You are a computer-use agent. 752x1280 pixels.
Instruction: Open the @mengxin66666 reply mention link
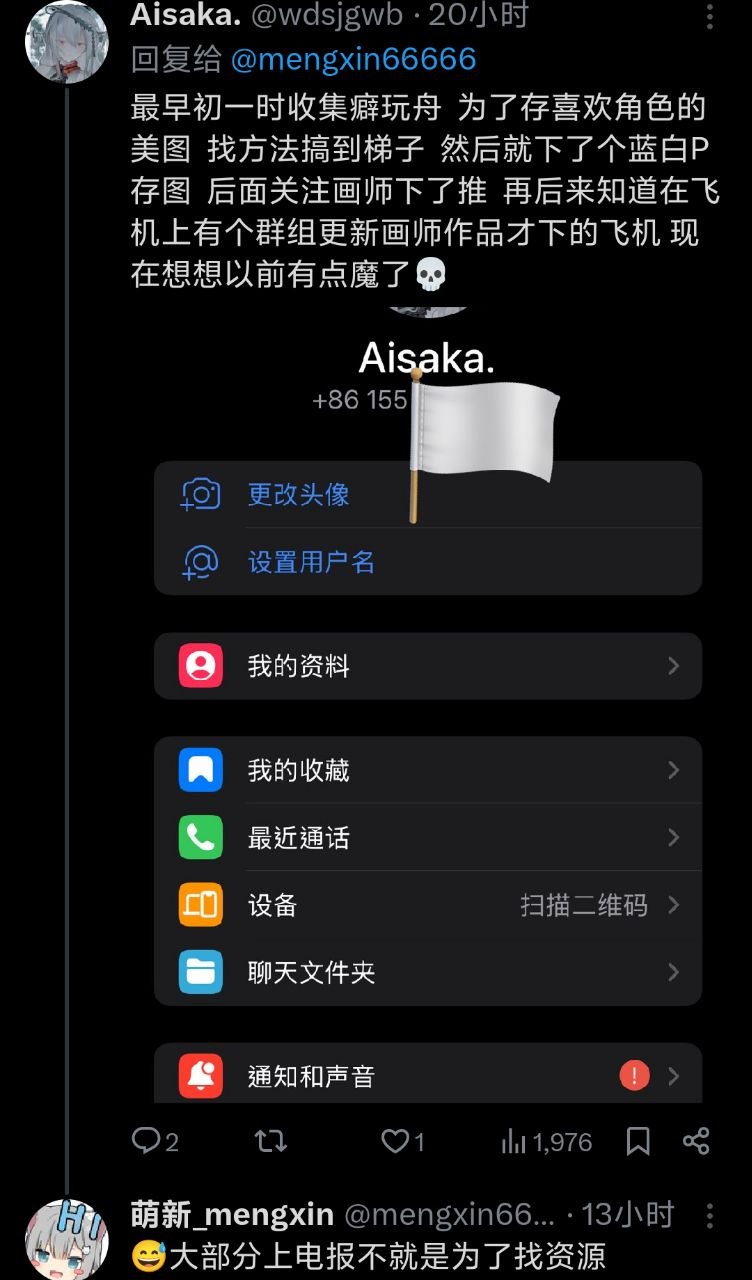pos(353,60)
